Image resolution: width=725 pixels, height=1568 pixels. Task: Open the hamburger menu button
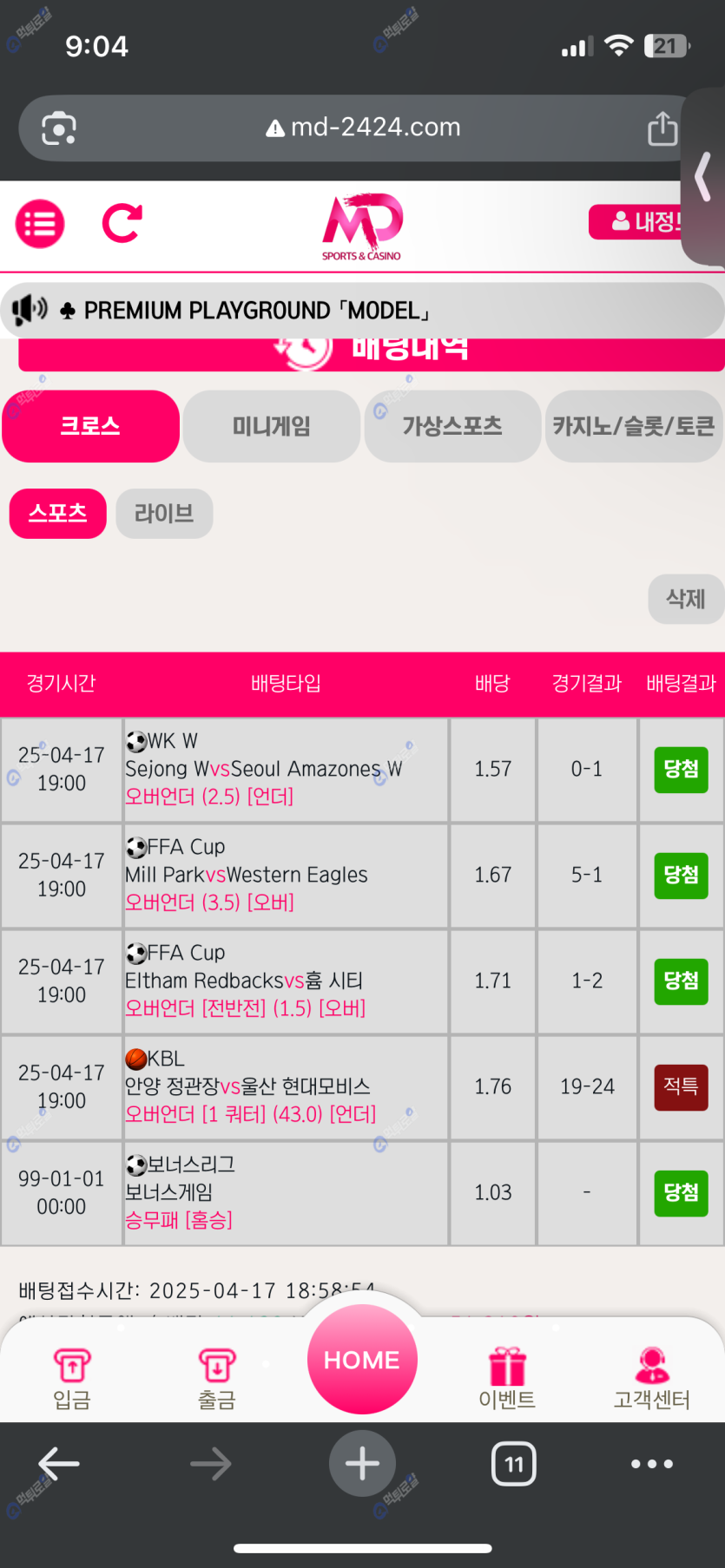tap(40, 224)
